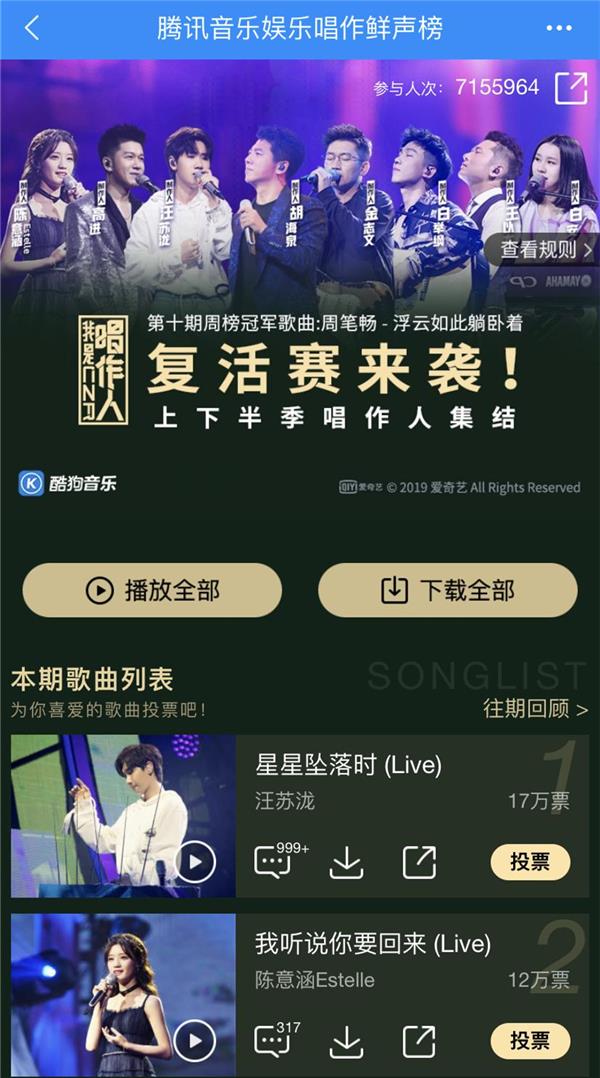Tap 播放全部 to play all songs

[152, 590]
